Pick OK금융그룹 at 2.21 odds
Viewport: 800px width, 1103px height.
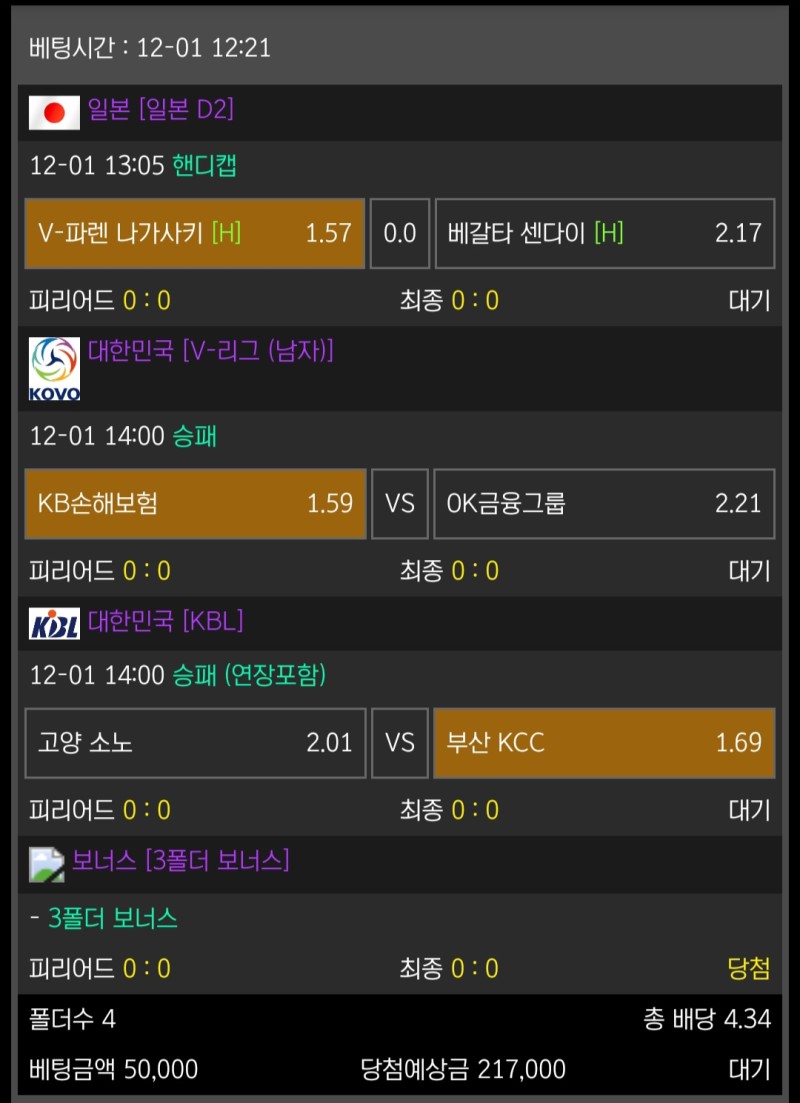point(604,503)
